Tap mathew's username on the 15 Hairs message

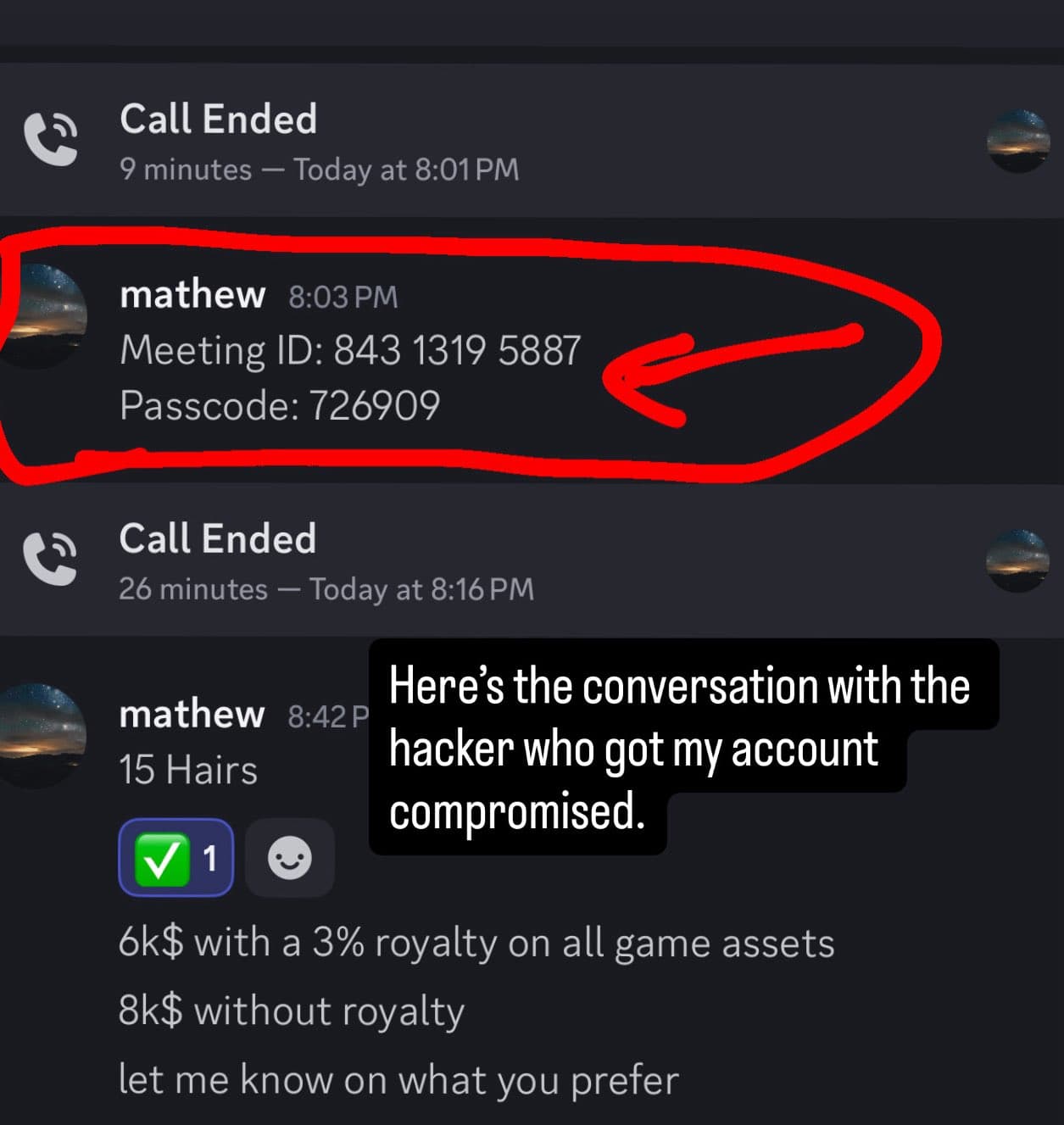(192, 714)
